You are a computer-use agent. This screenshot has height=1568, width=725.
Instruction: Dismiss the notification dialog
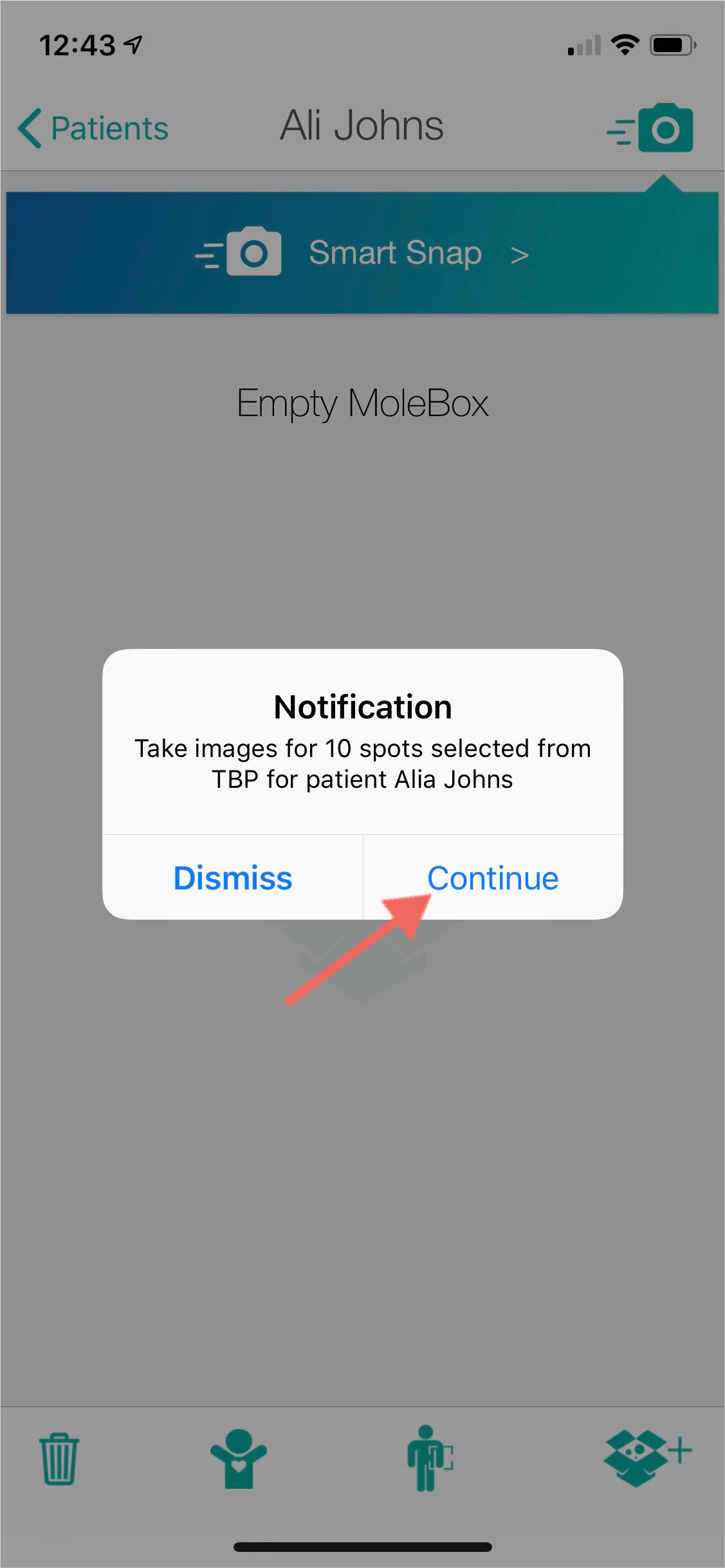233,878
